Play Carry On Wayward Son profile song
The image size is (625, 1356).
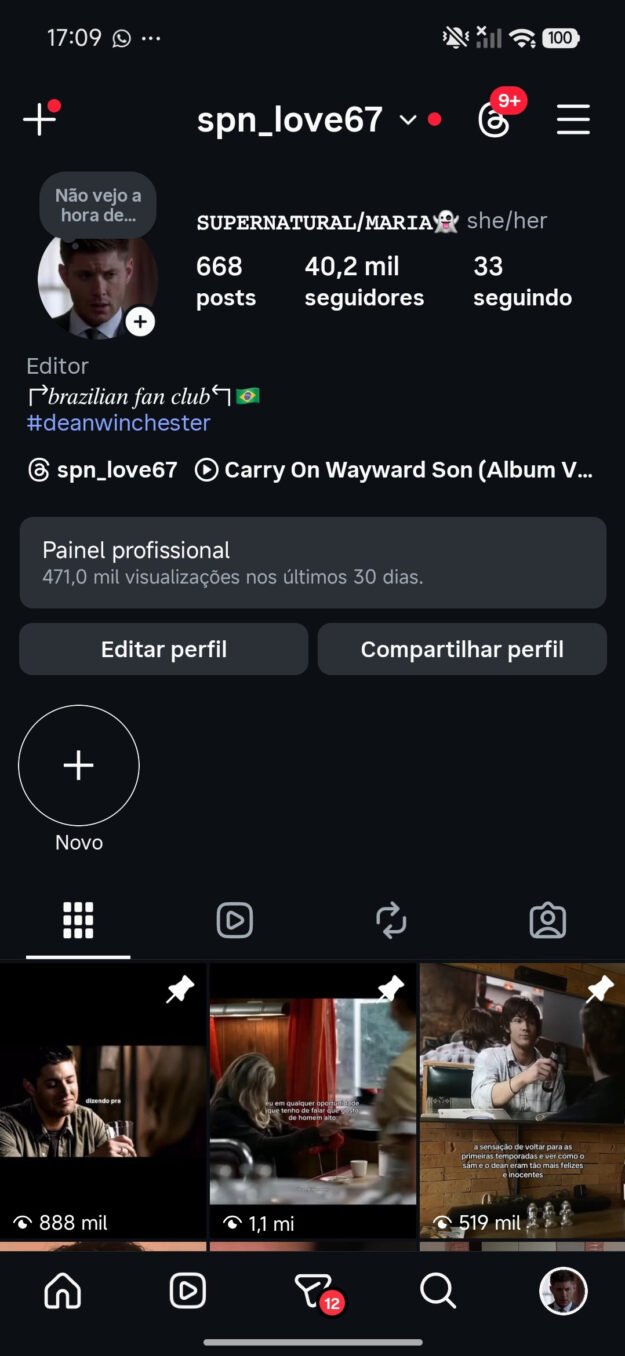(x=394, y=470)
